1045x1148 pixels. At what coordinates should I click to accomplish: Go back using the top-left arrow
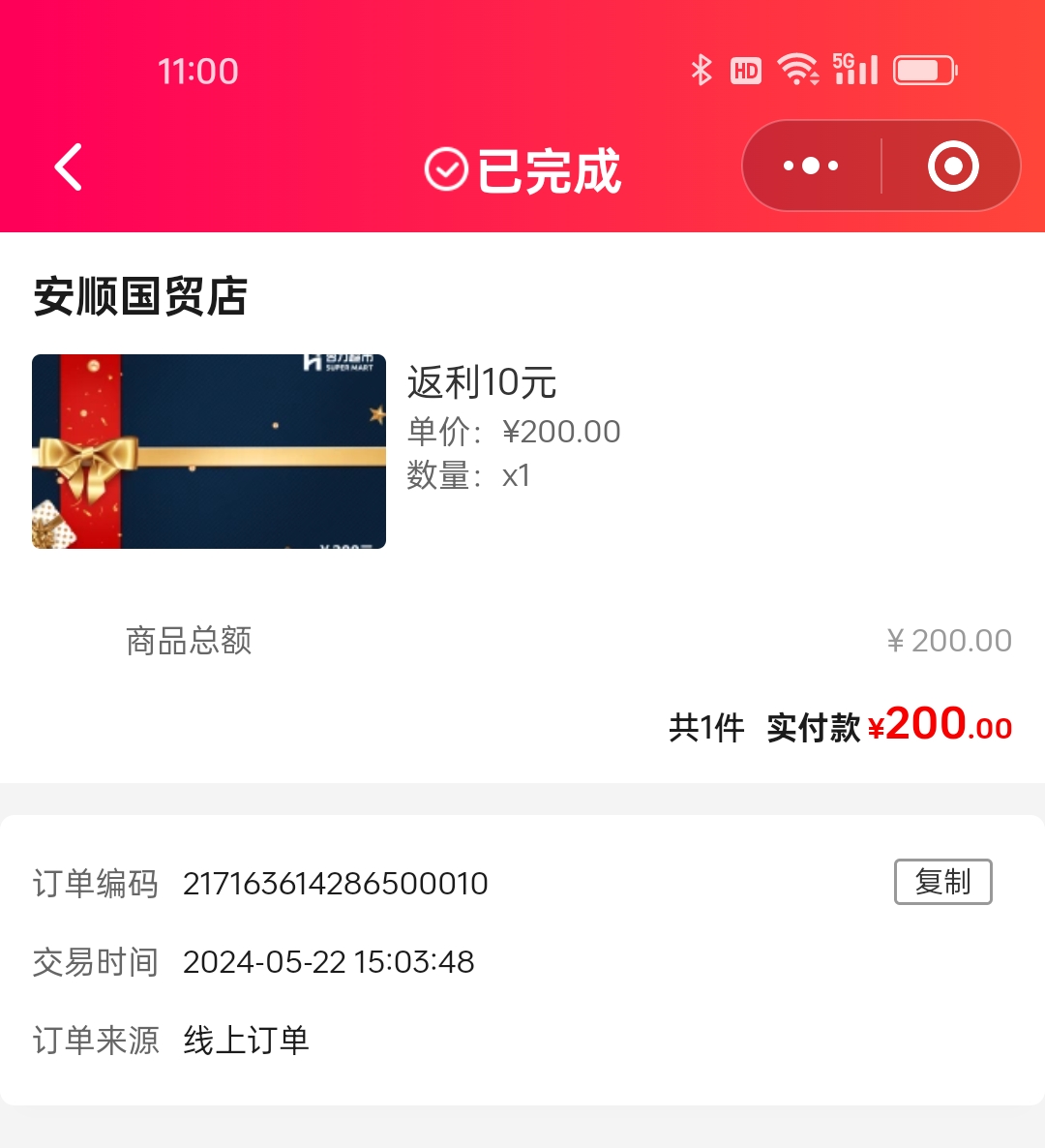[68, 167]
